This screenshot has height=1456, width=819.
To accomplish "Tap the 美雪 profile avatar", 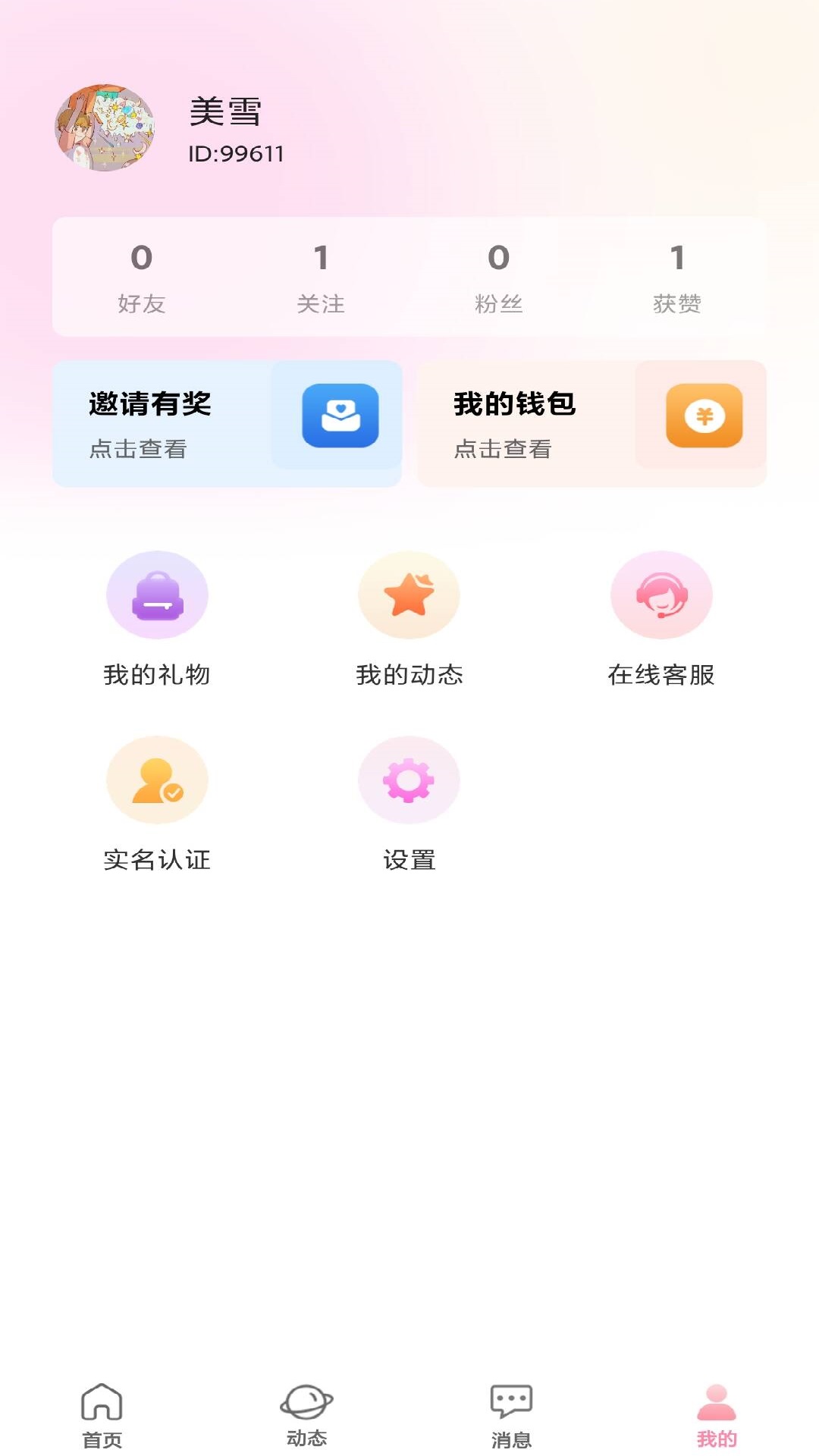I will (x=106, y=129).
